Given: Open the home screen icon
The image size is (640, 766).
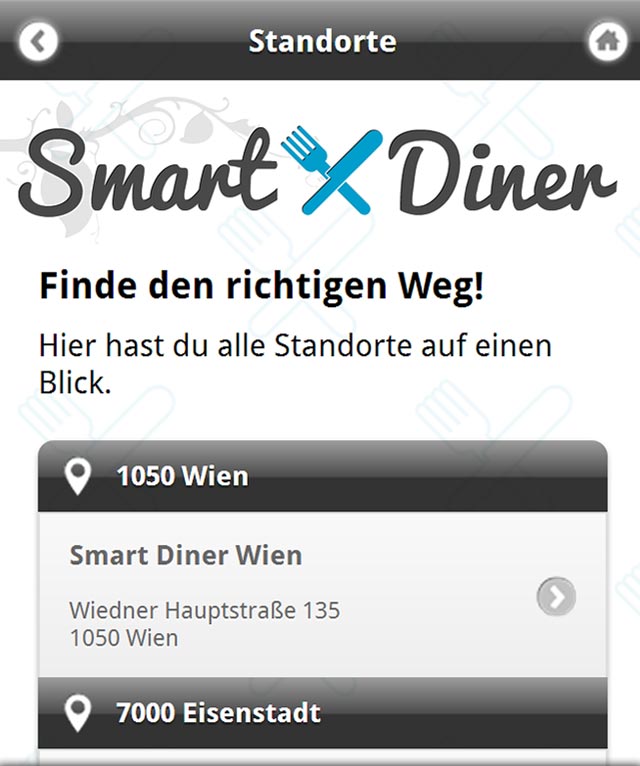Looking at the screenshot, I should coord(605,42).
